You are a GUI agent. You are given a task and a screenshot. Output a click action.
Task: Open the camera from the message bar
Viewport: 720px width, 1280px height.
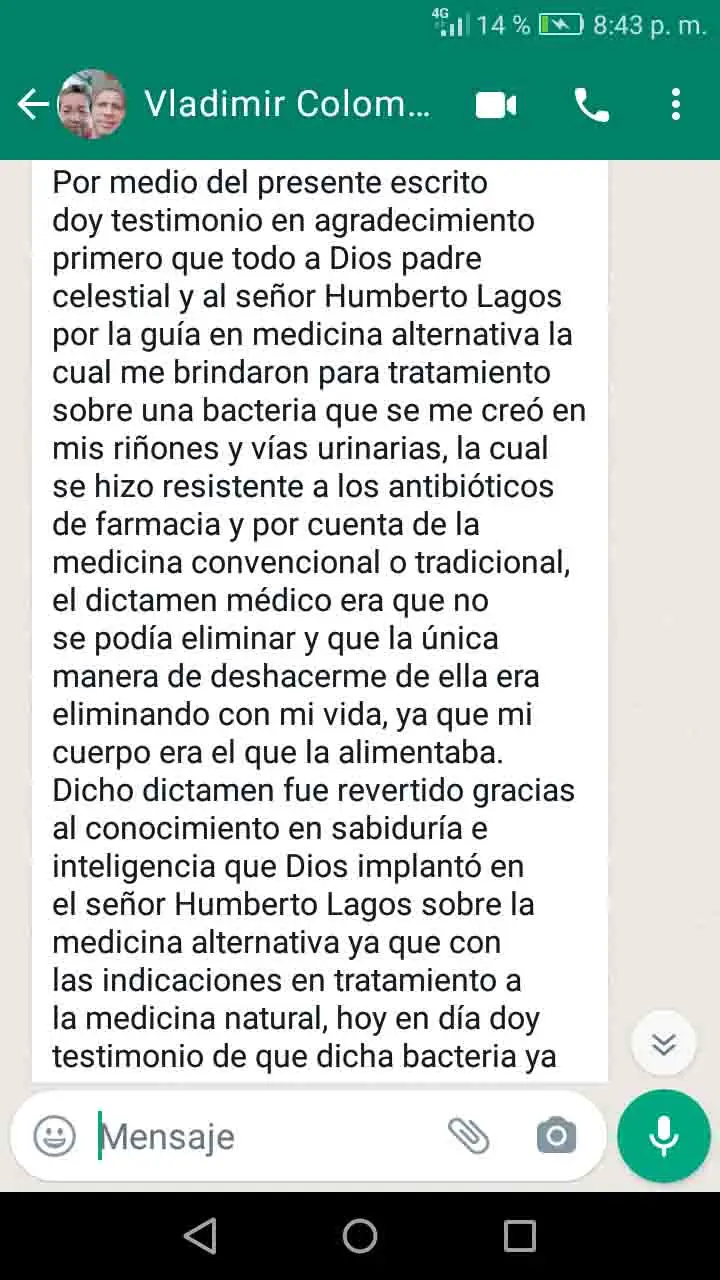coord(556,1136)
